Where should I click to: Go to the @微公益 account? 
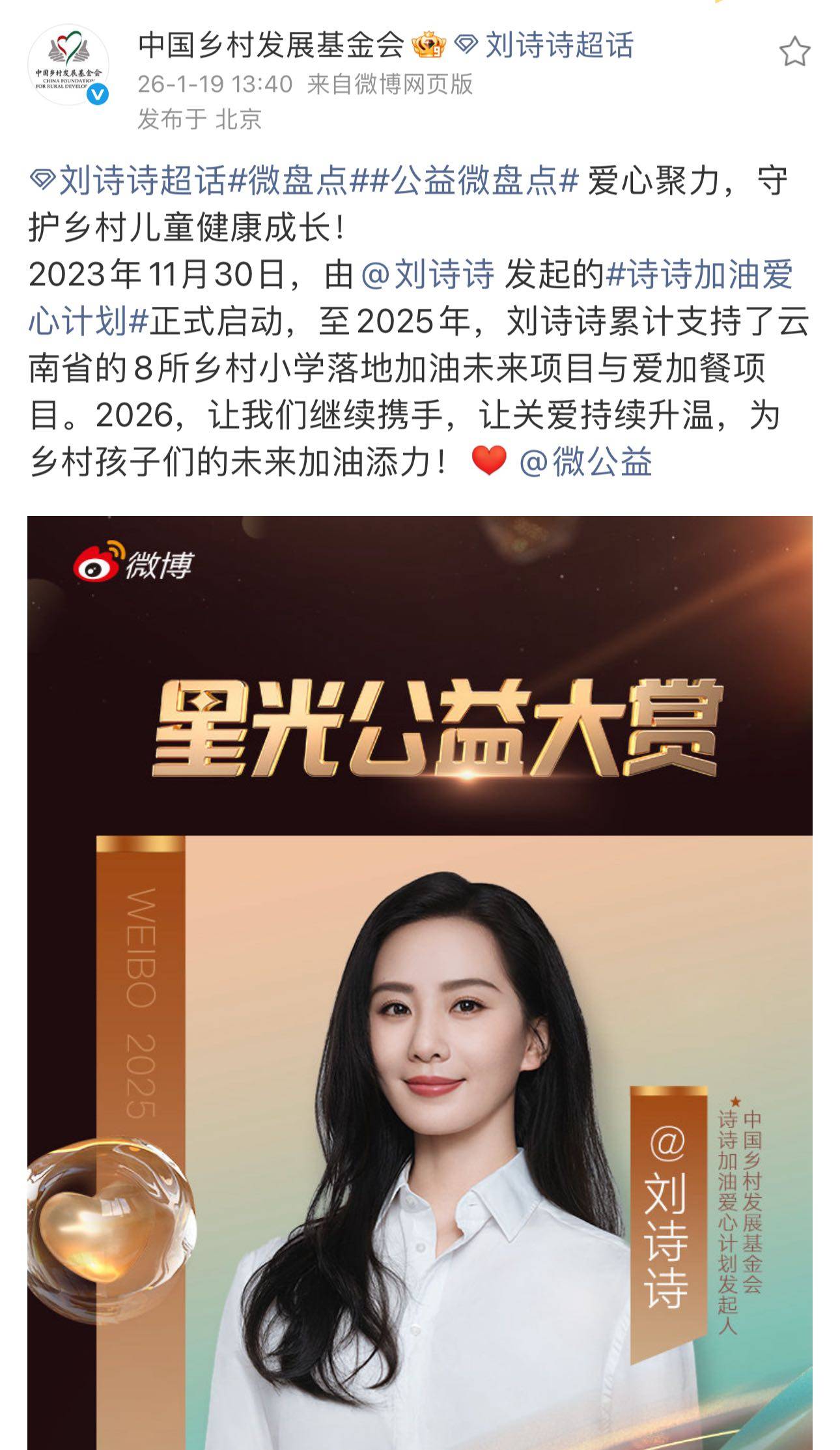[585, 462]
